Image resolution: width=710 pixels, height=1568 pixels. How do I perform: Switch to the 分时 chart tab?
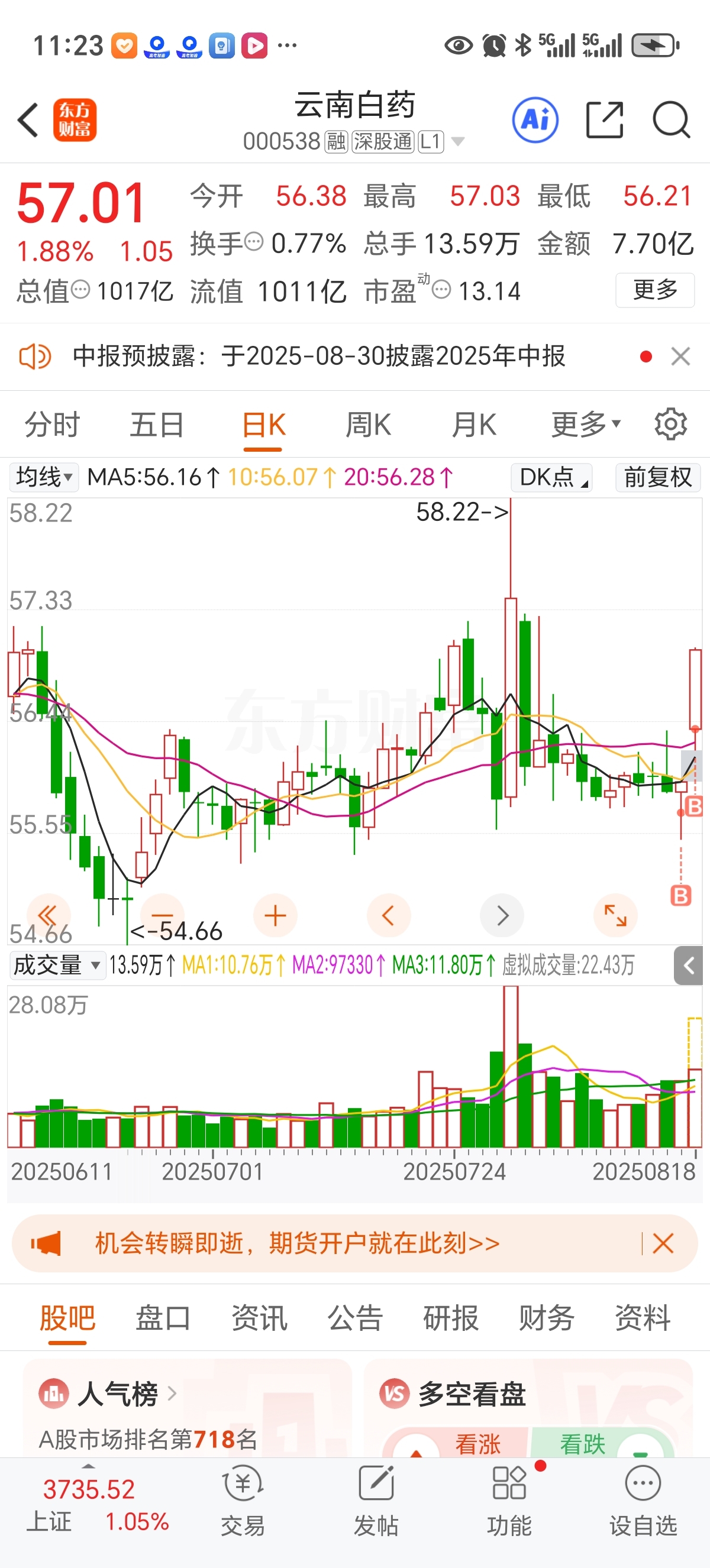(x=53, y=425)
